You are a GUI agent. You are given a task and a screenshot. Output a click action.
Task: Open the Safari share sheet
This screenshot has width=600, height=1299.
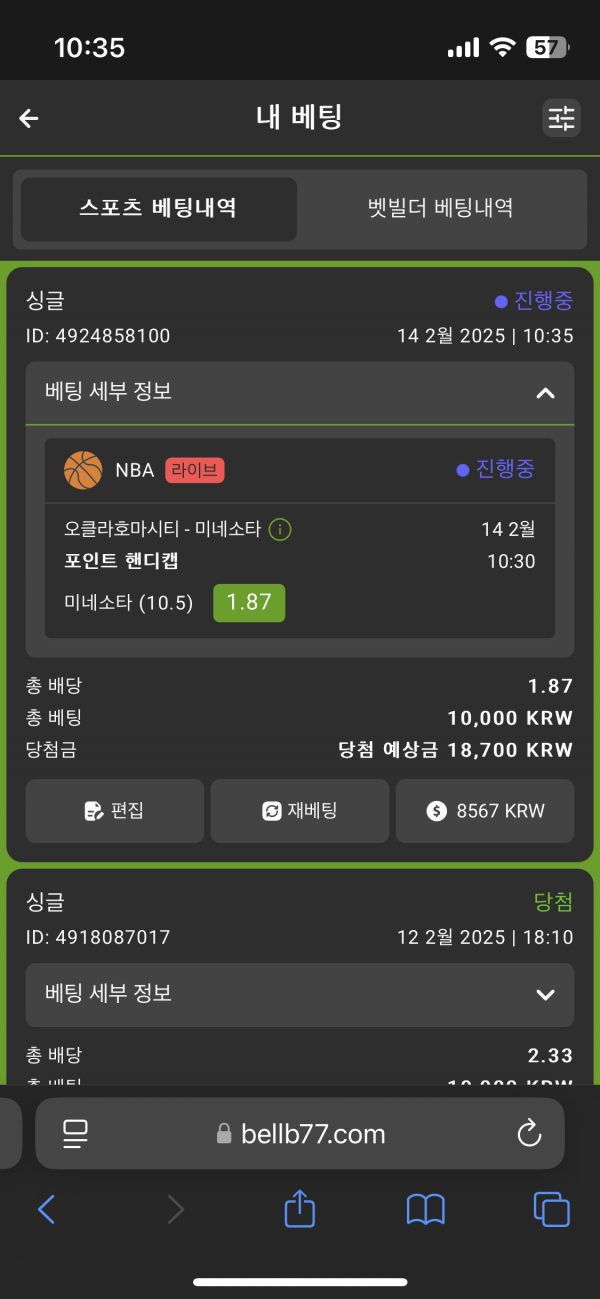[x=300, y=1209]
